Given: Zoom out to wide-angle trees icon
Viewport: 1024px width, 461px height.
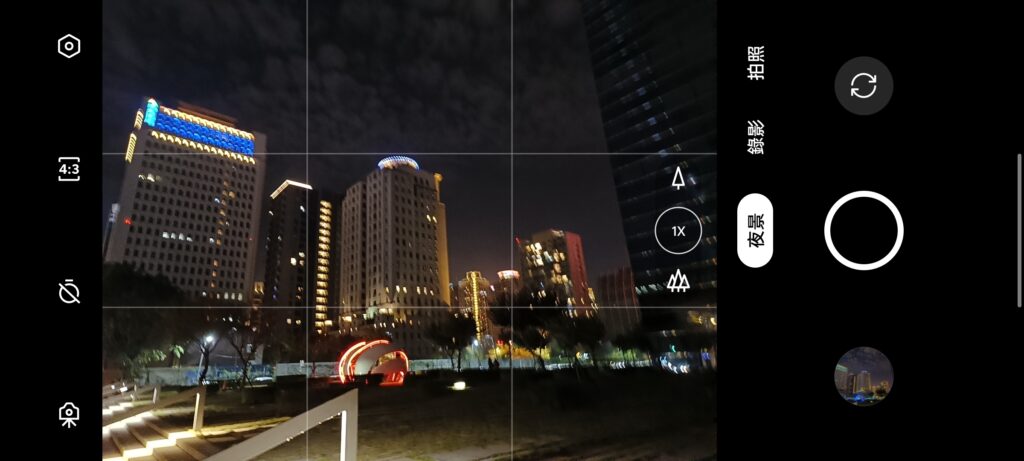Looking at the screenshot, I should [x=678, y=281].
